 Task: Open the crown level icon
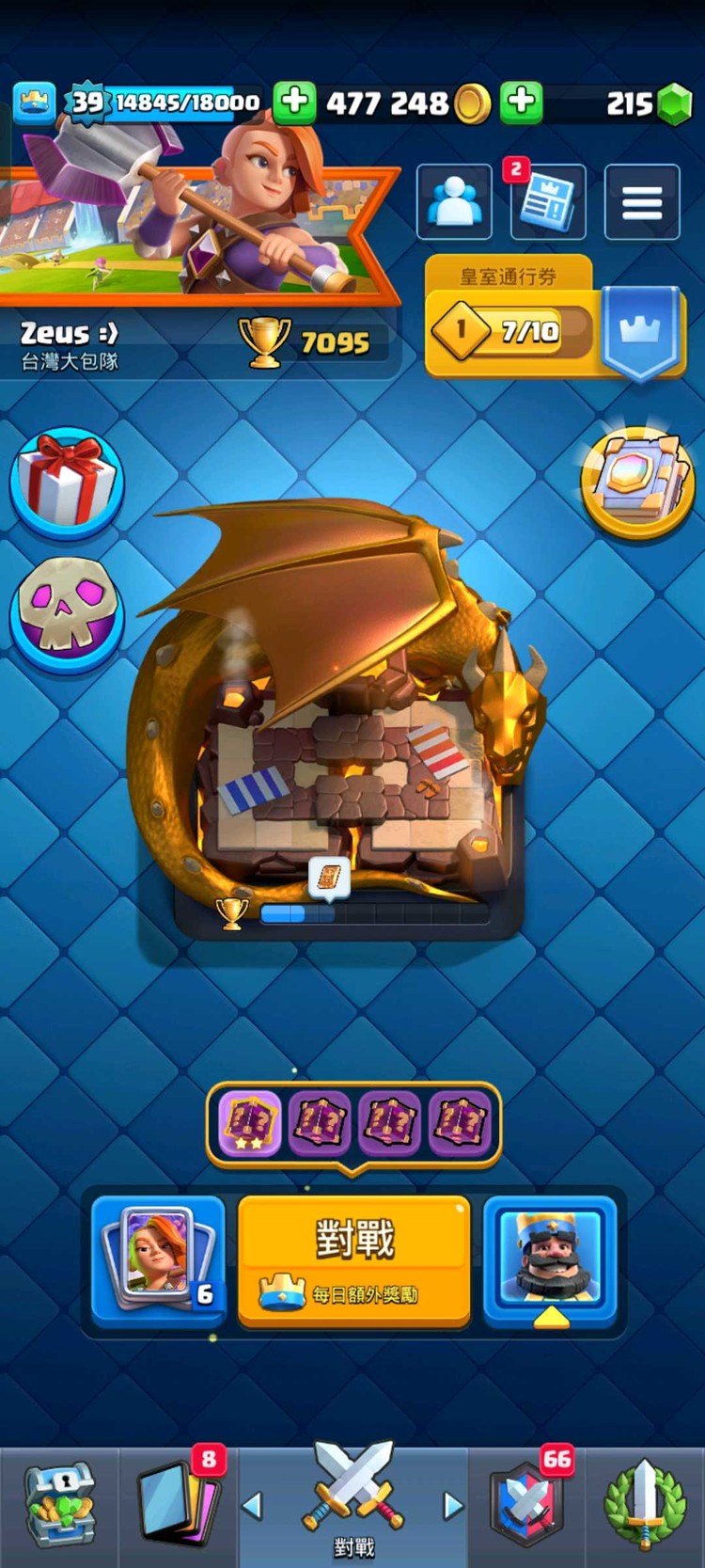pos(34,103)
